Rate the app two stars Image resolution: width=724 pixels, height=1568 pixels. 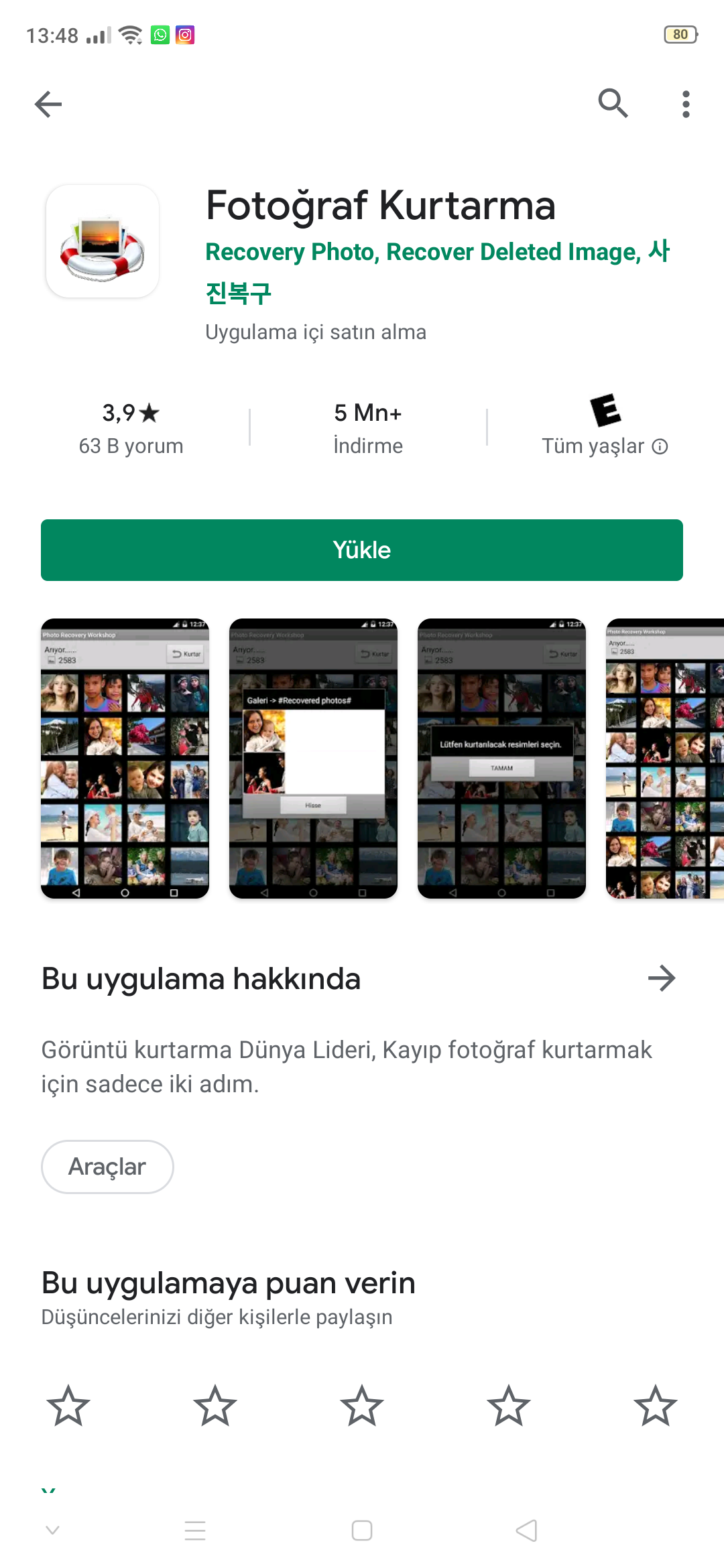[215, 1405]
